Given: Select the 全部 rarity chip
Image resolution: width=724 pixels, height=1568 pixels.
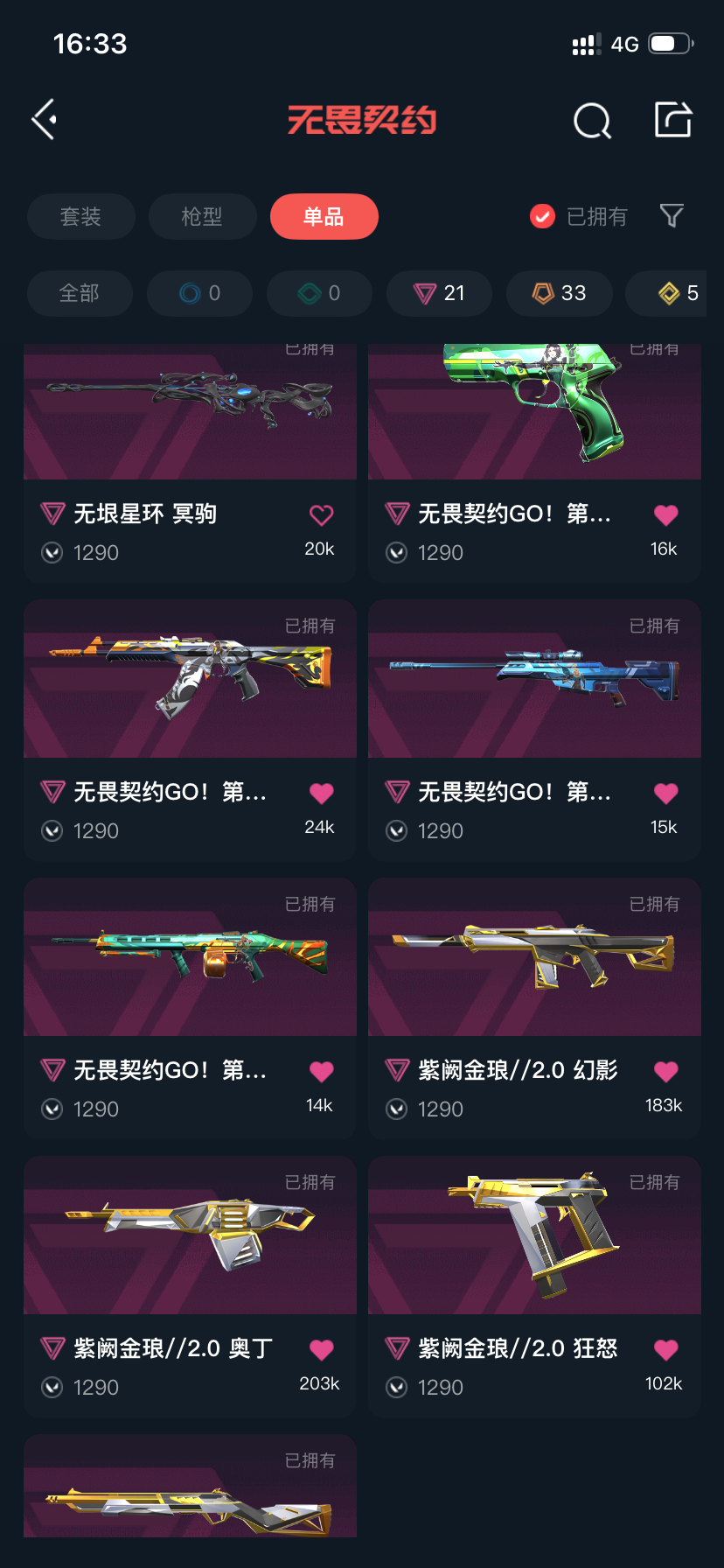Looking at the screenshot, I should [80, 293].
